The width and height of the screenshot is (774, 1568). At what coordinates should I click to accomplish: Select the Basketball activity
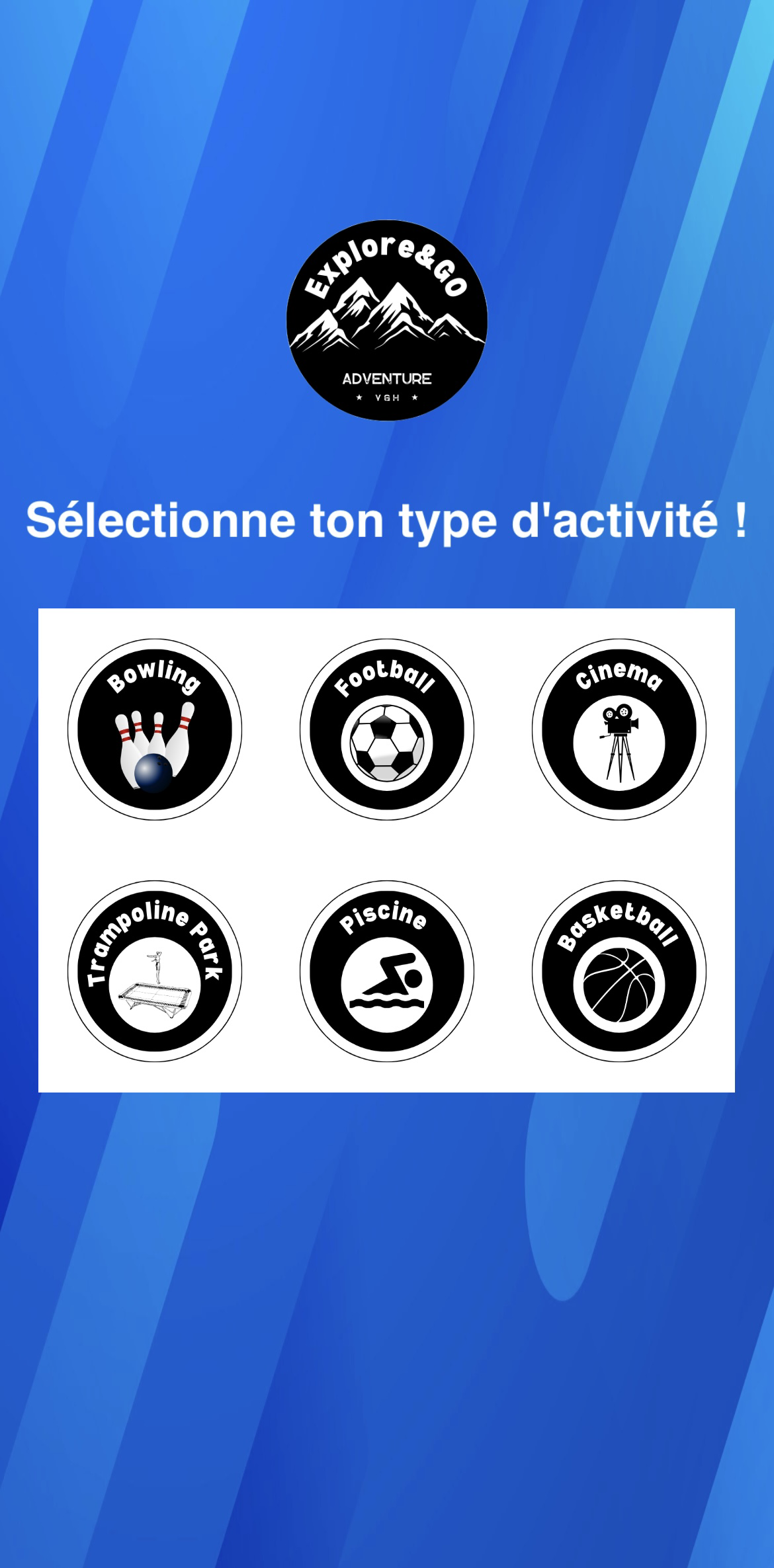pos(619,971)
